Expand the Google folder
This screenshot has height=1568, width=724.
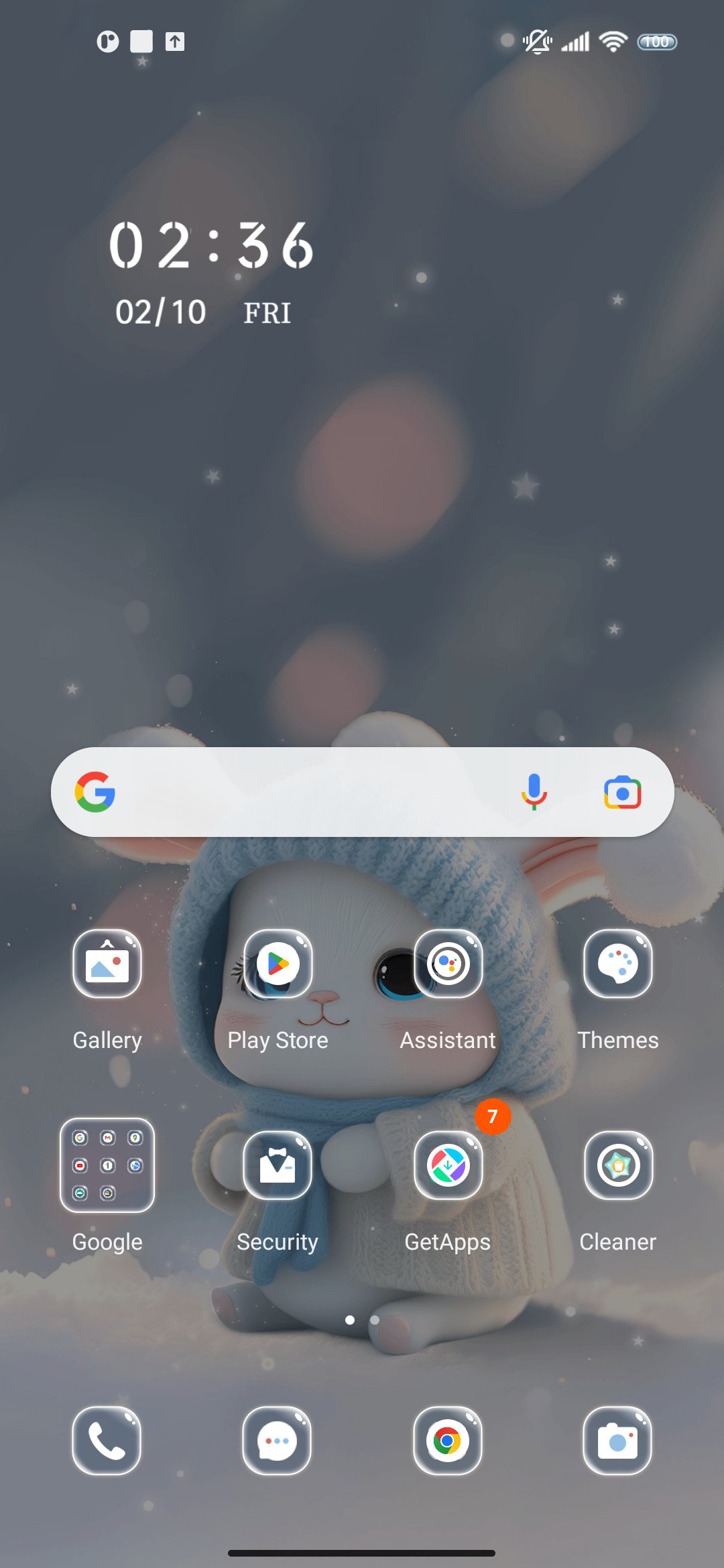coord(107,1165)
